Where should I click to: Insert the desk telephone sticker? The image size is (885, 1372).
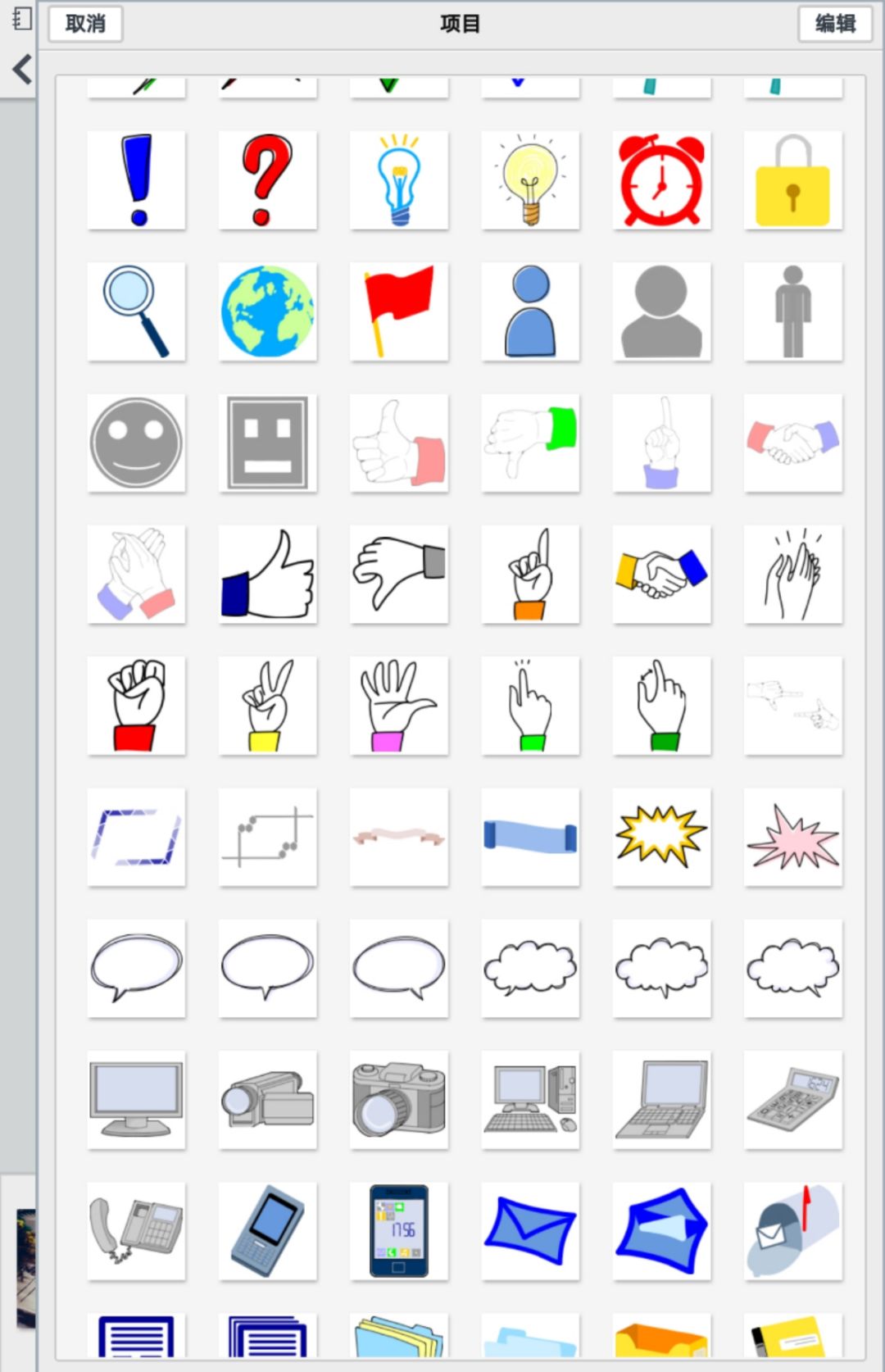pyautogui.click(x=136, y=1231)
